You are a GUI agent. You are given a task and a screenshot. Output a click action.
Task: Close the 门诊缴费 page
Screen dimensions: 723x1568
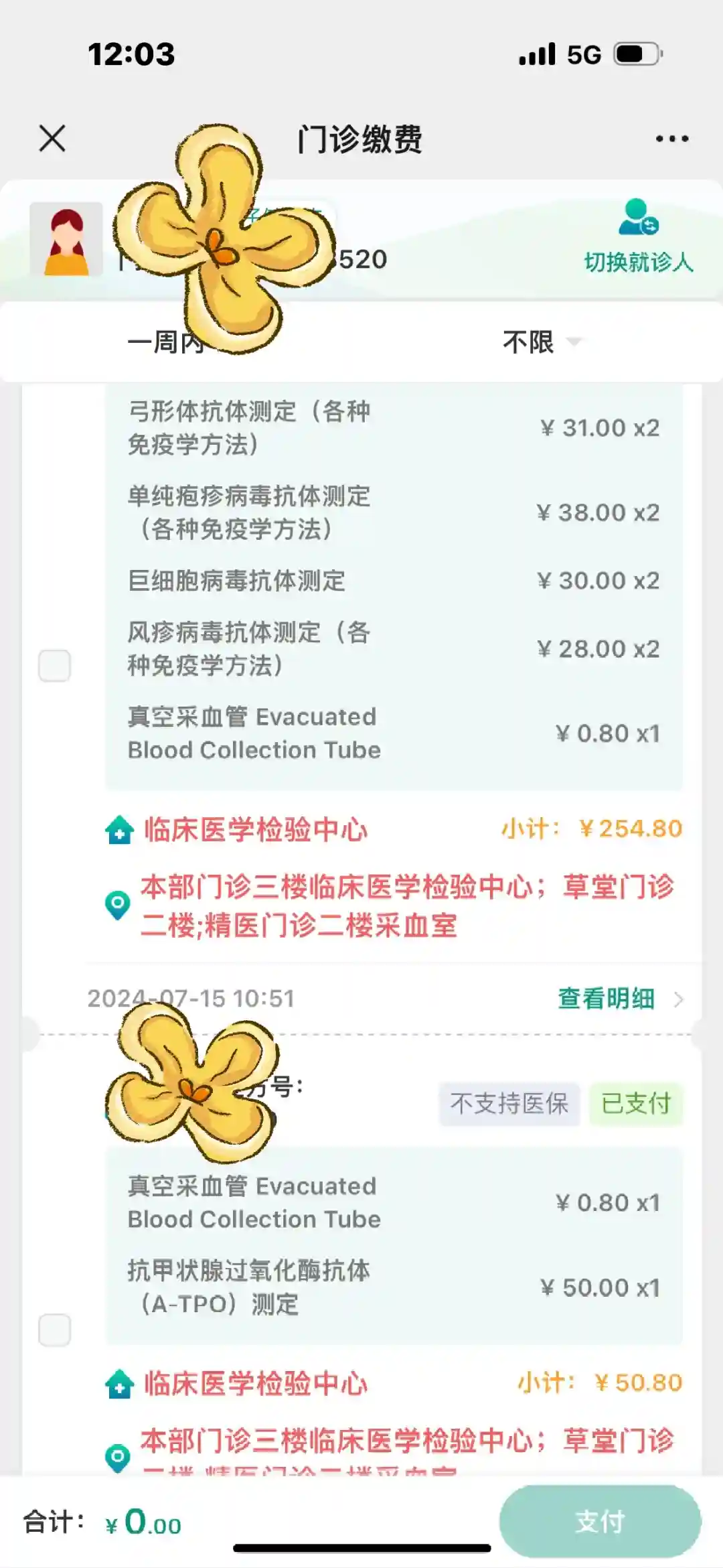tap(52, 139)
